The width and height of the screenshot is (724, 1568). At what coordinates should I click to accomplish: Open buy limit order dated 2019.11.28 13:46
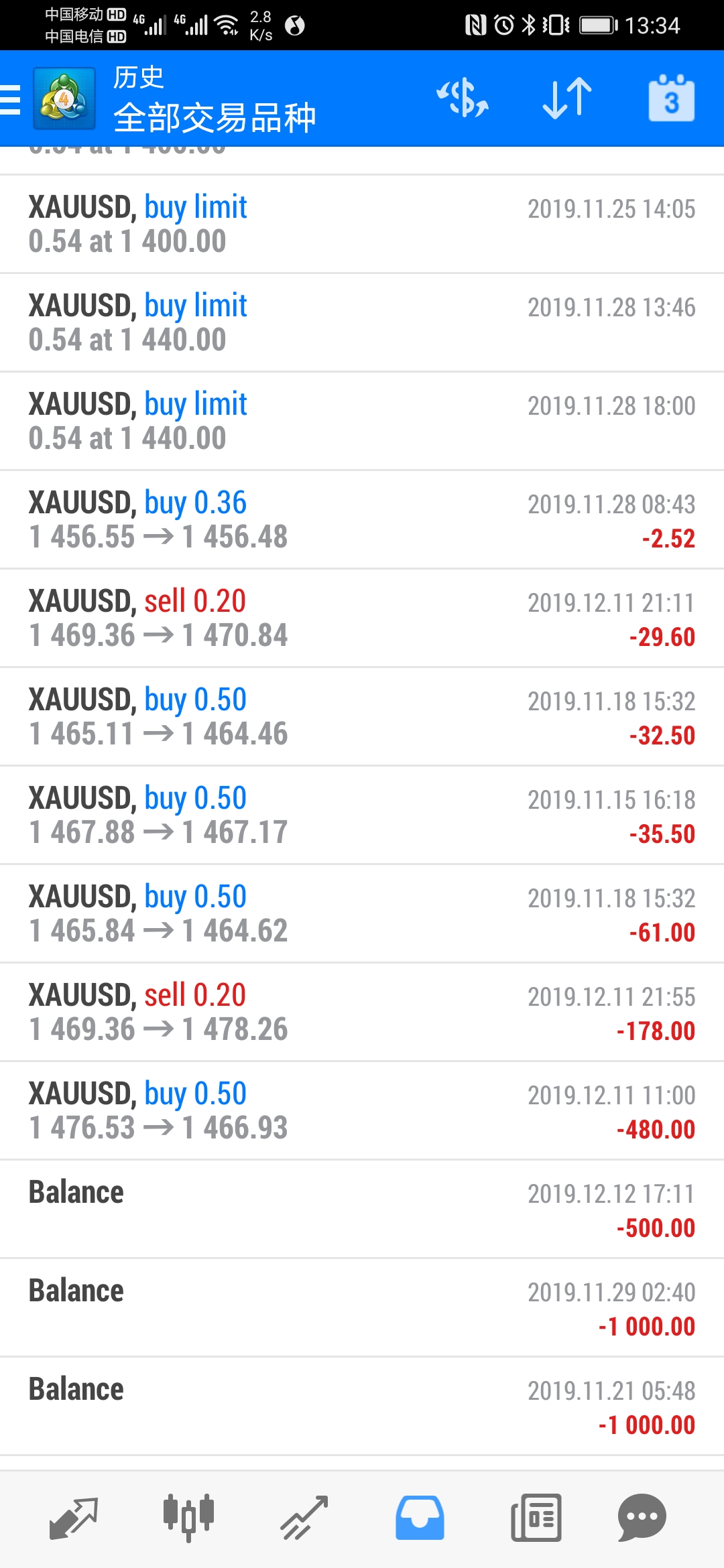click(x=362, y=323)
